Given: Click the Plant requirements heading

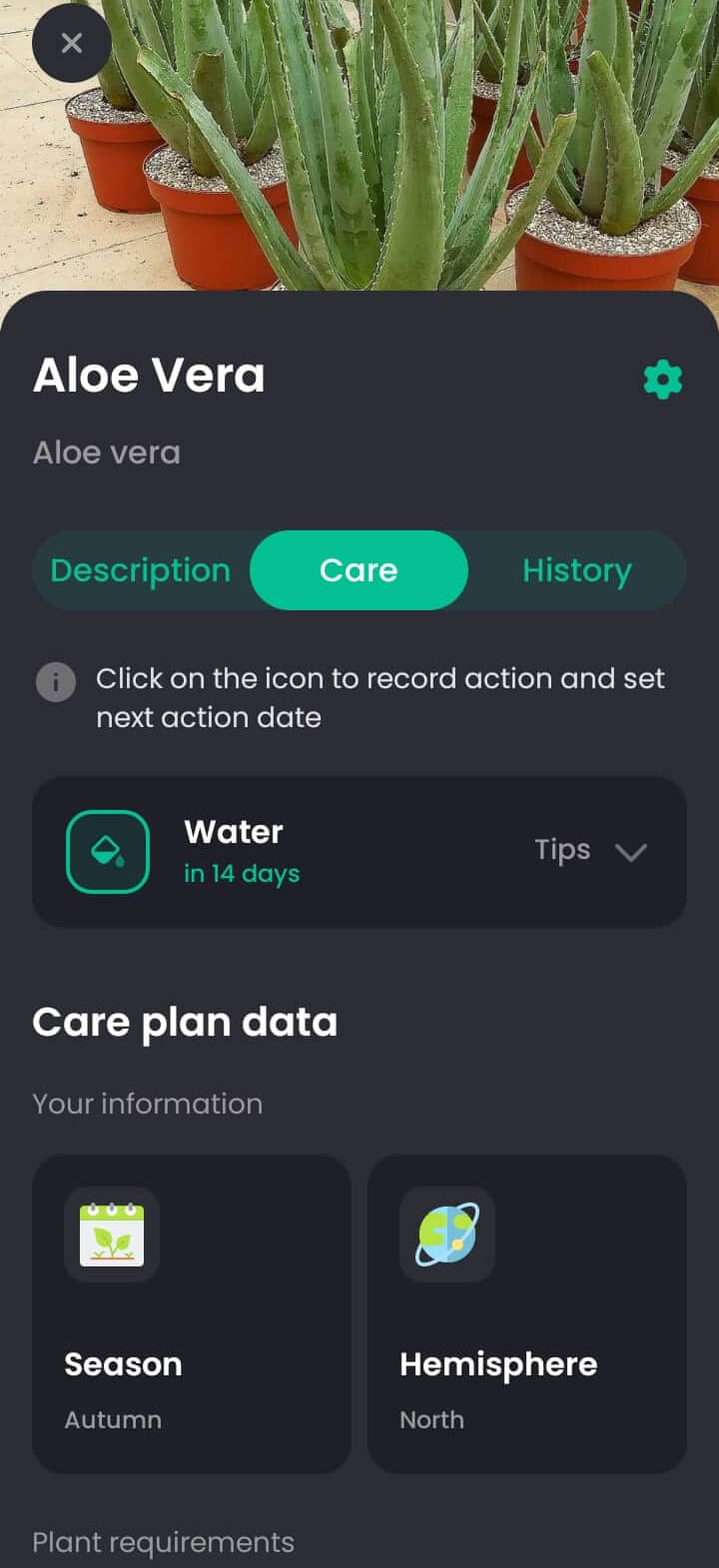Looking at the screenshot, I should [163, 1542].
